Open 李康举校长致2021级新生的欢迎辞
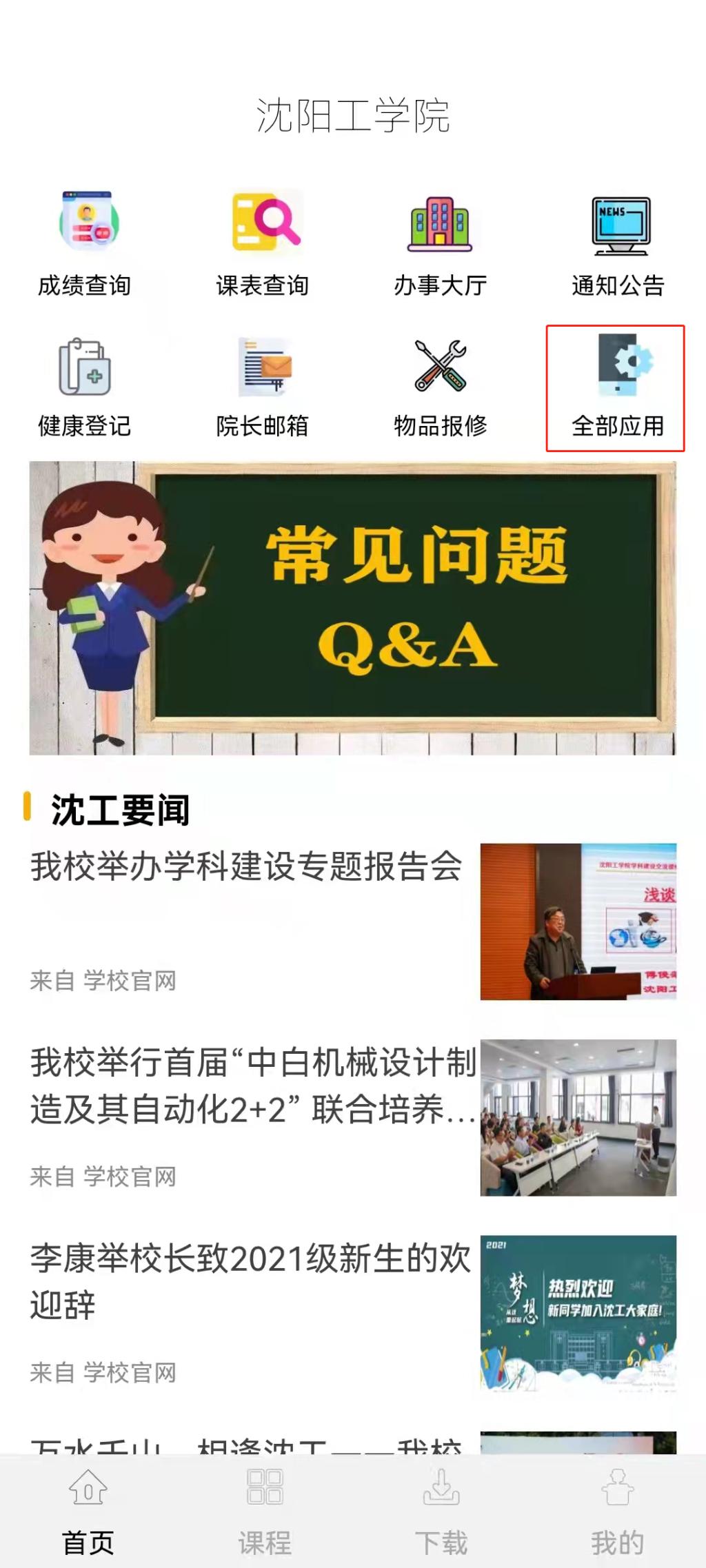Image resolution: width=706 pixels, height=1568 pixels. point(250,1281)
